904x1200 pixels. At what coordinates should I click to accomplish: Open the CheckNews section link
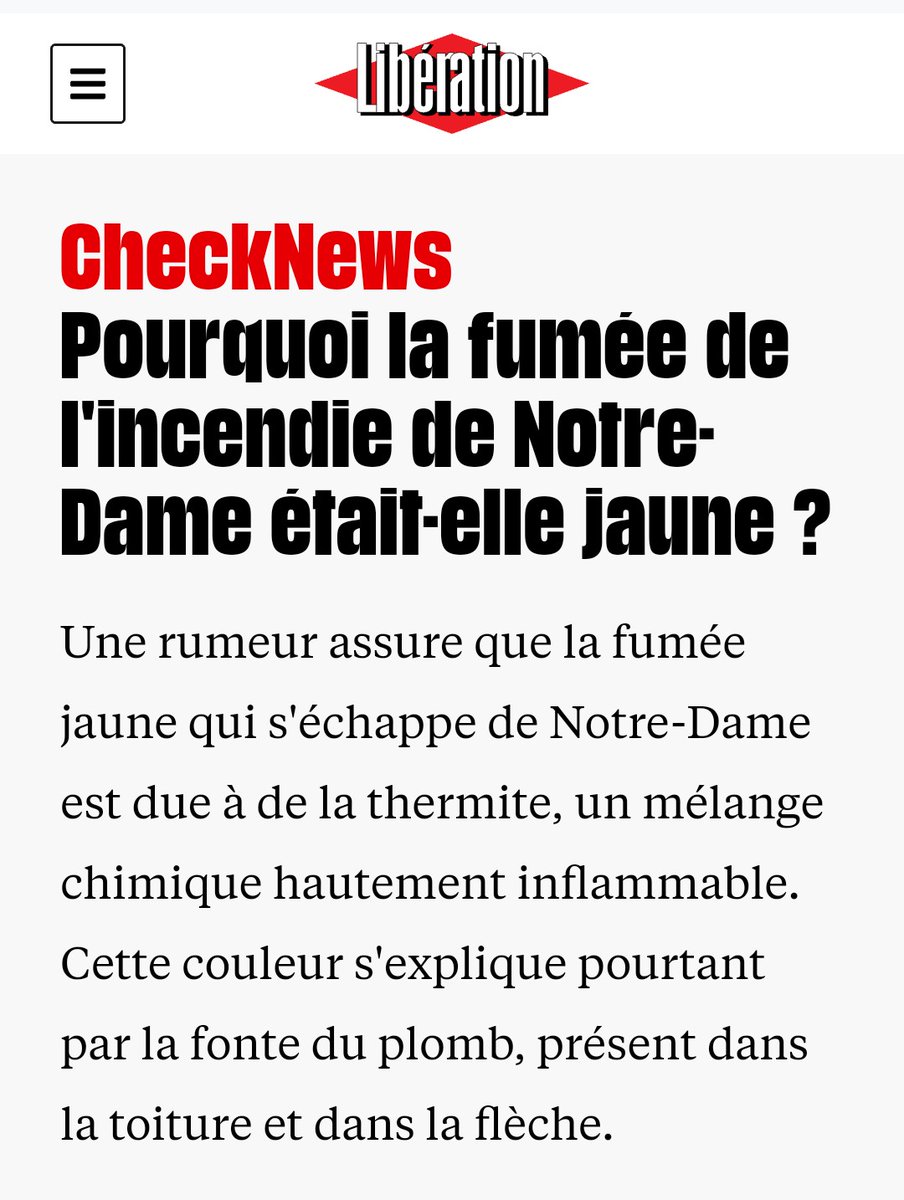(x=256, y=256)
